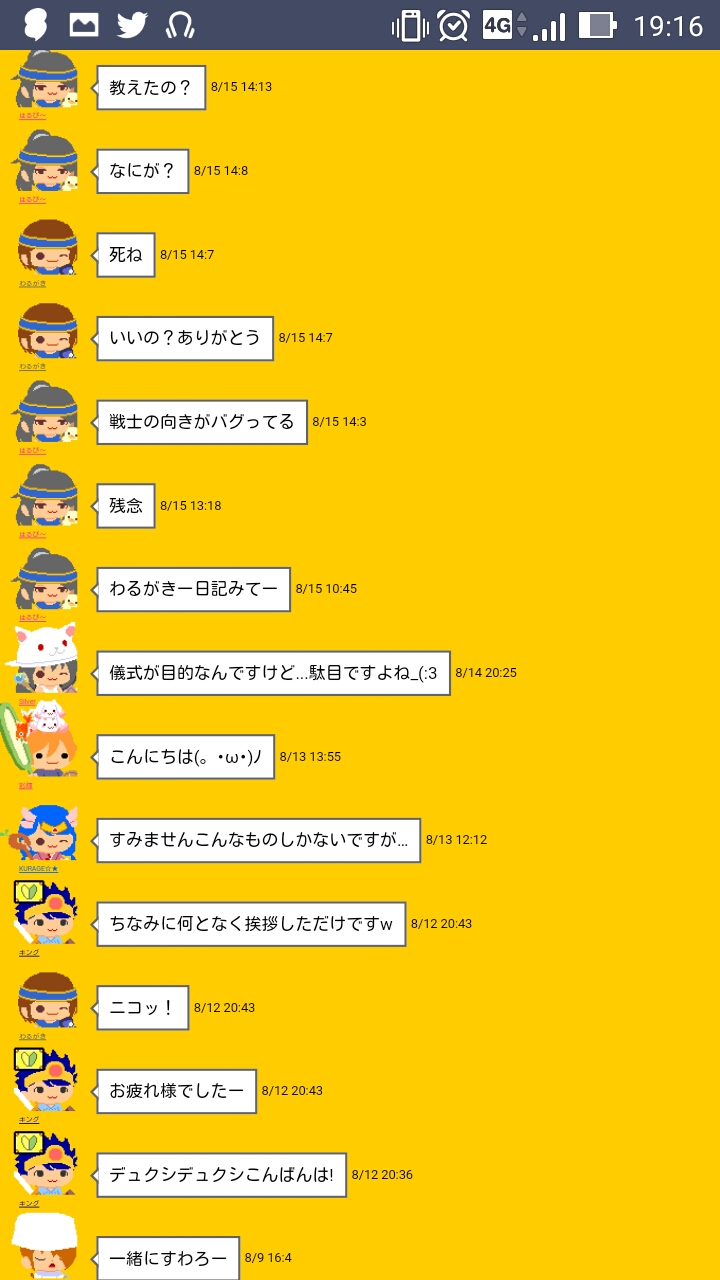The width and height of the screenshot is (720, 1280).
Task: Open the デュクシデュクシこんばんは! message
Action: 221,1175
